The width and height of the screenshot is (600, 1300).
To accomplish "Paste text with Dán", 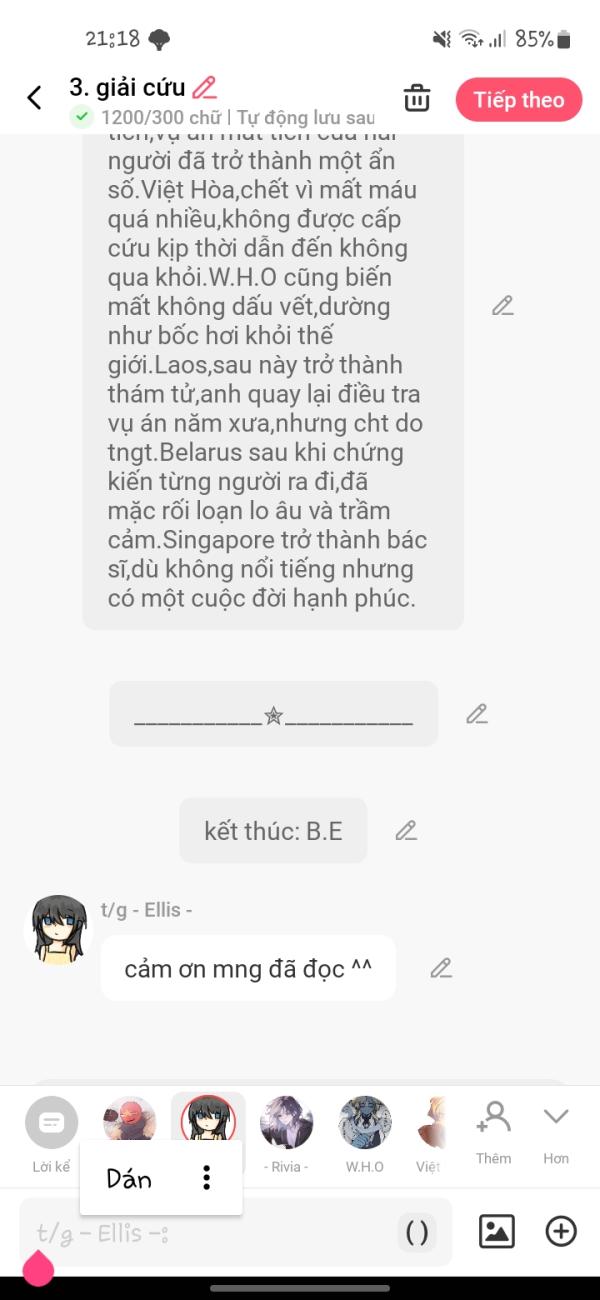I will pos(129,1179).
